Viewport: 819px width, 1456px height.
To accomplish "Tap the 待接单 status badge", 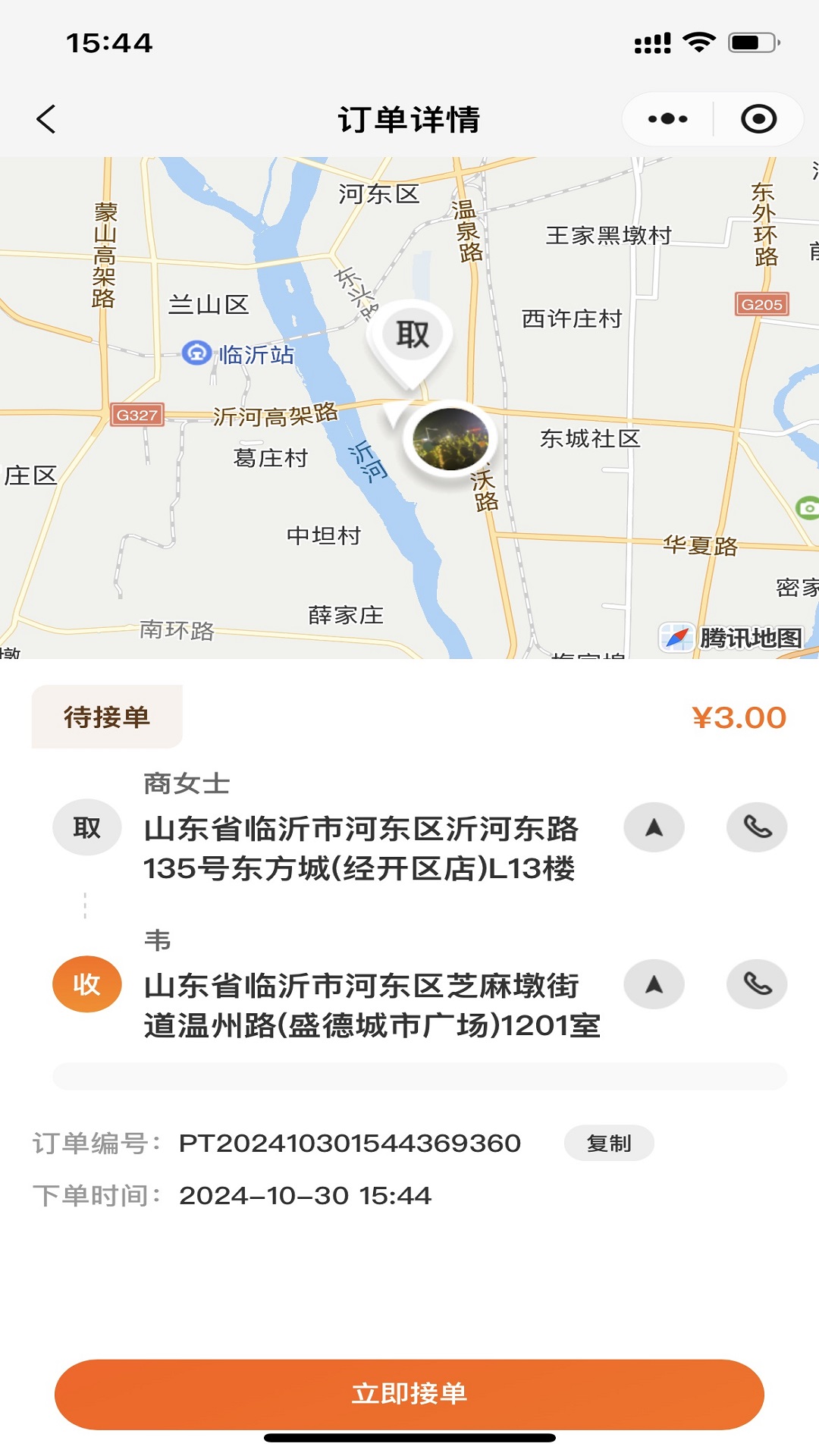I will (106, 715).
